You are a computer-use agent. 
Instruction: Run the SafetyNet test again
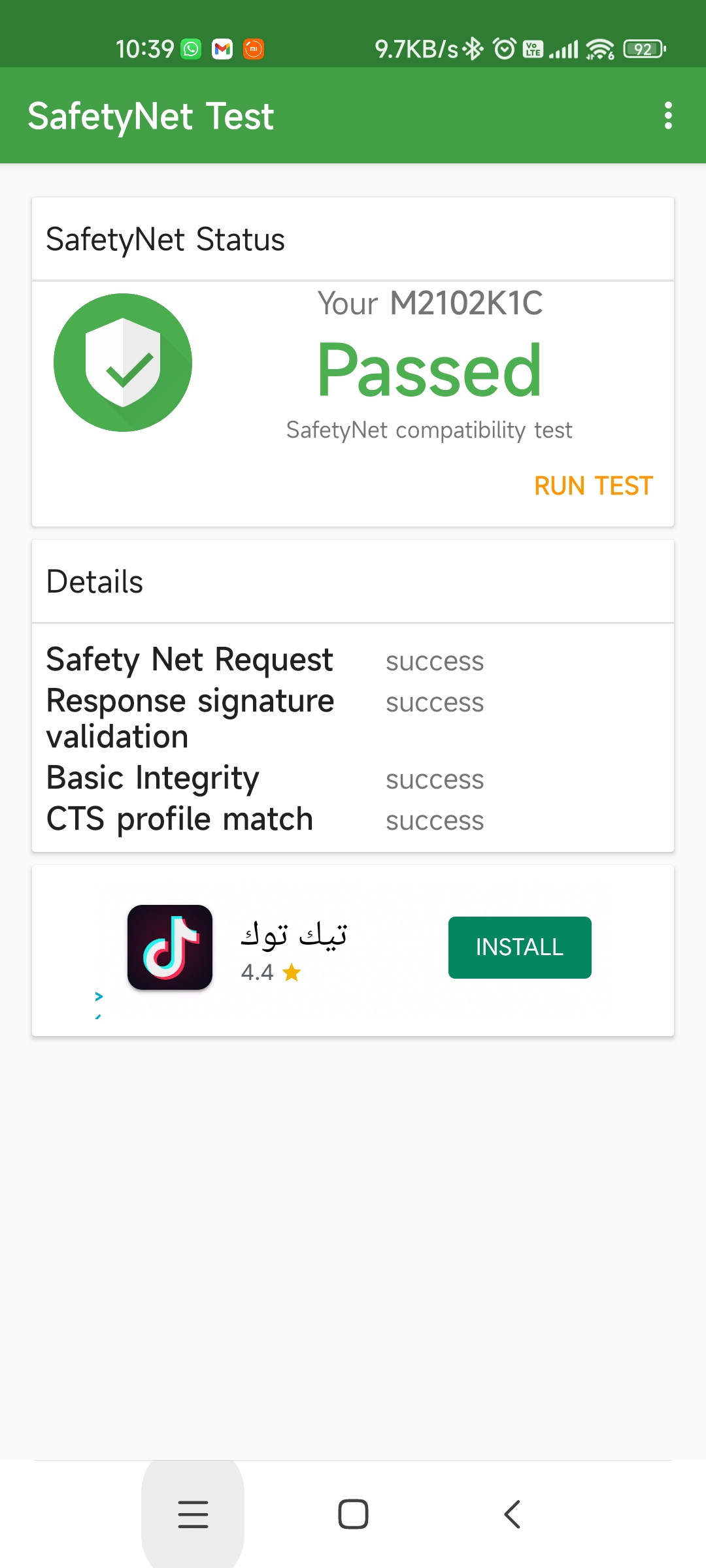pos(594,485)
